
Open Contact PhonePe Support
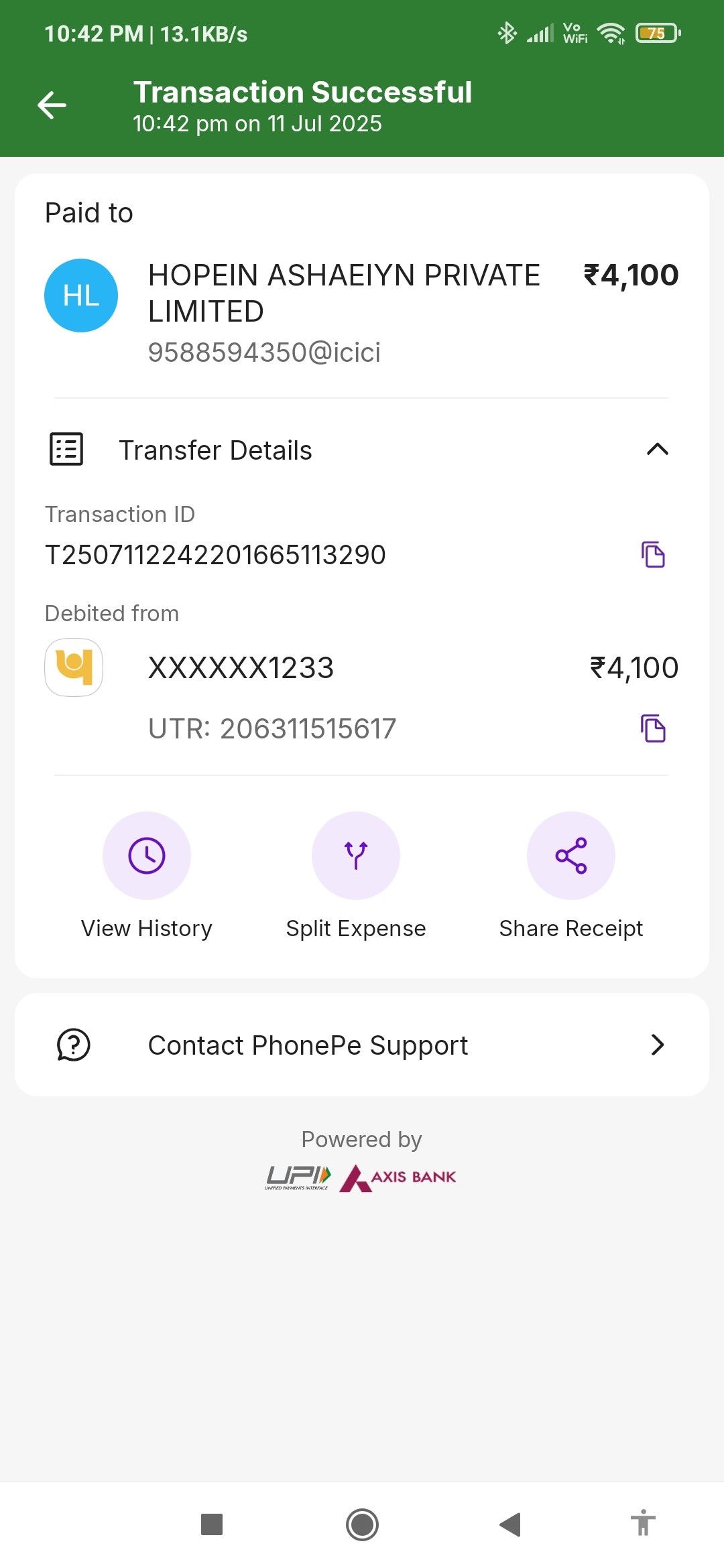click(362, 1045)
